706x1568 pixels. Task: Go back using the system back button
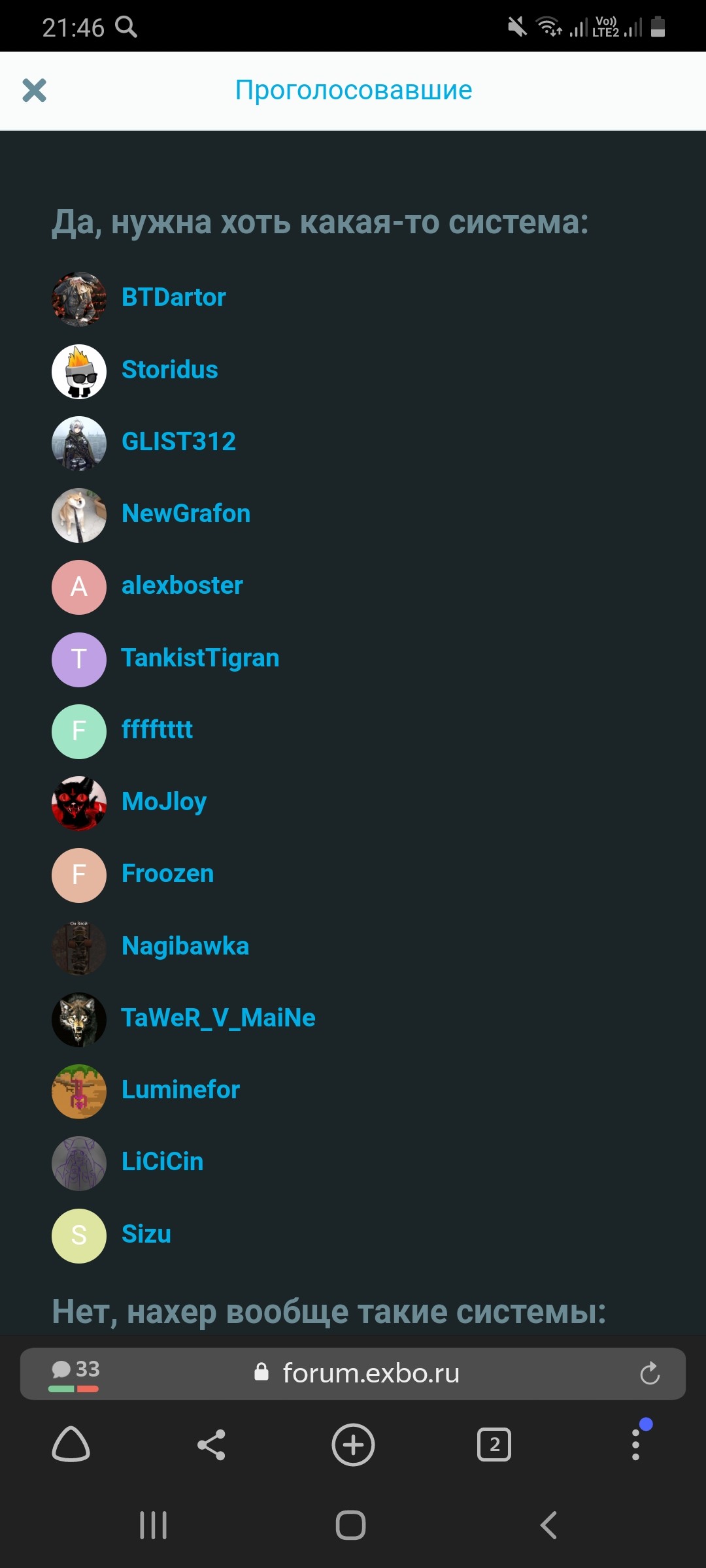(549, 1526)
